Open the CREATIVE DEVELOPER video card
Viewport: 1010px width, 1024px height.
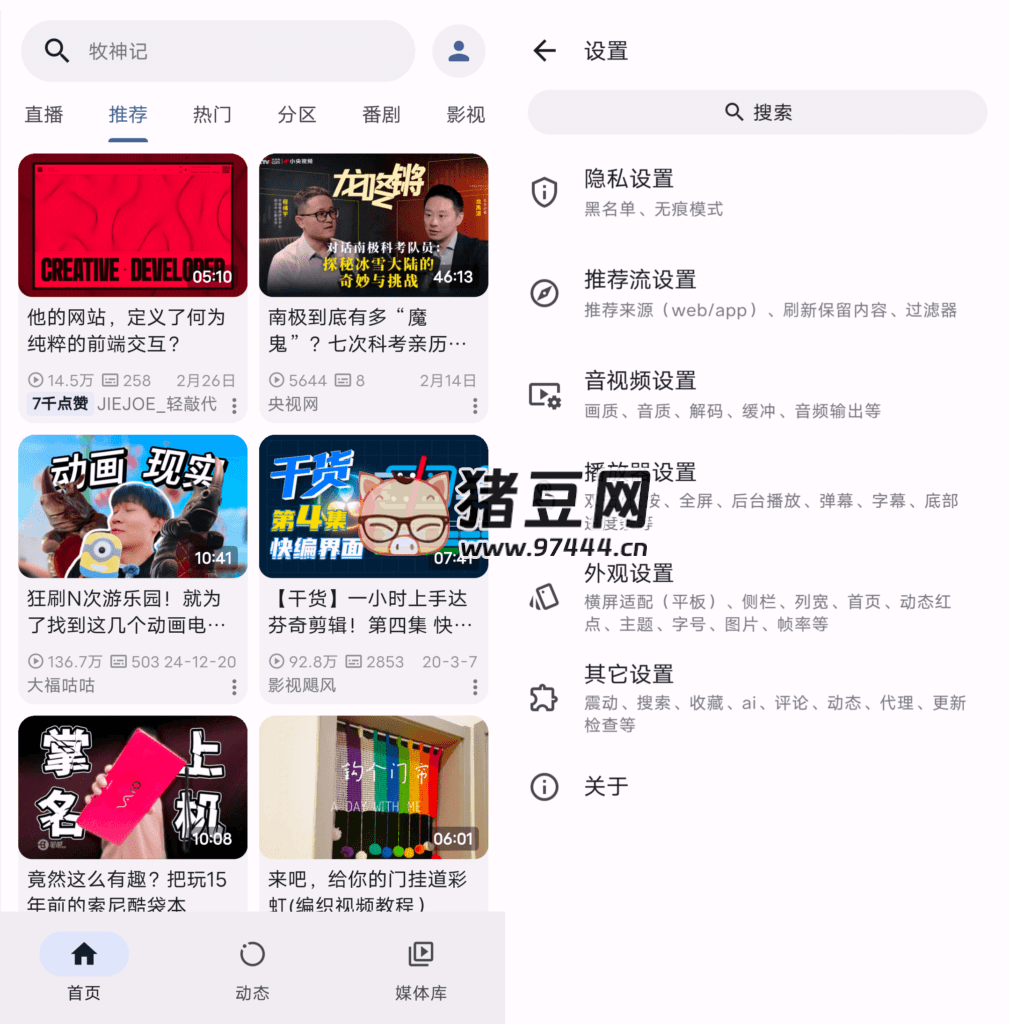point(133,226)
